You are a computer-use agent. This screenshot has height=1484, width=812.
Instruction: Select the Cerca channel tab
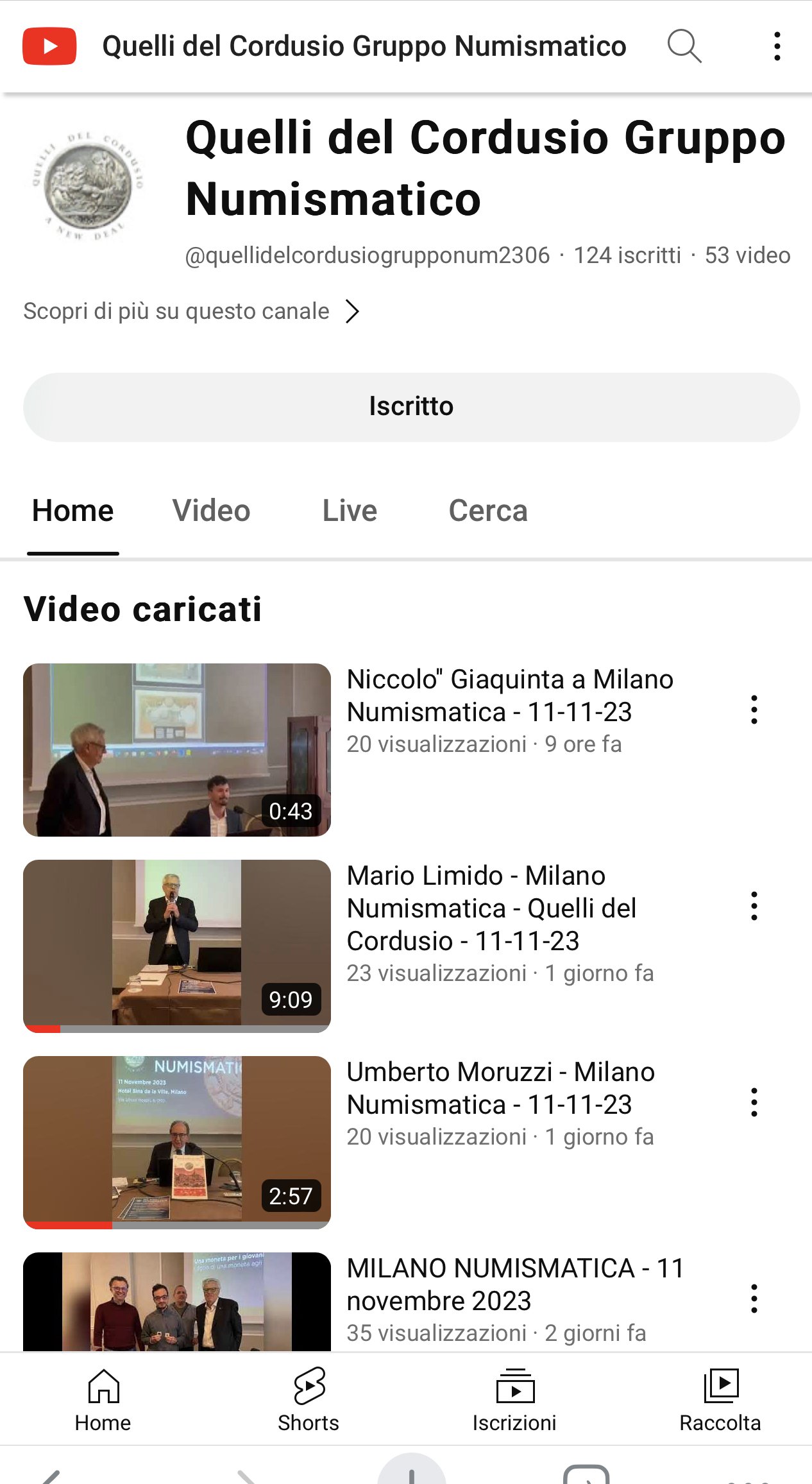tap(488, 511)
